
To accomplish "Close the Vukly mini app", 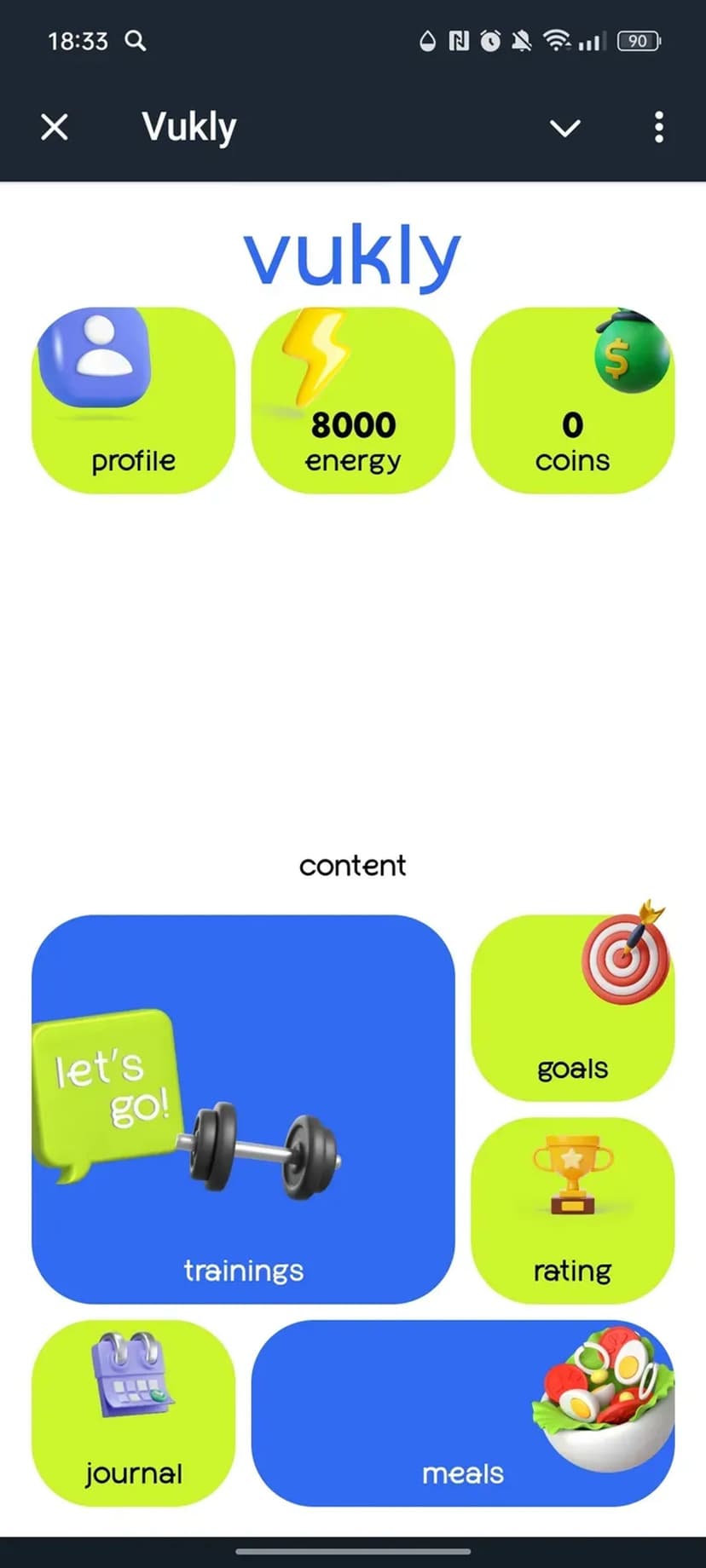I will (55, 128).
